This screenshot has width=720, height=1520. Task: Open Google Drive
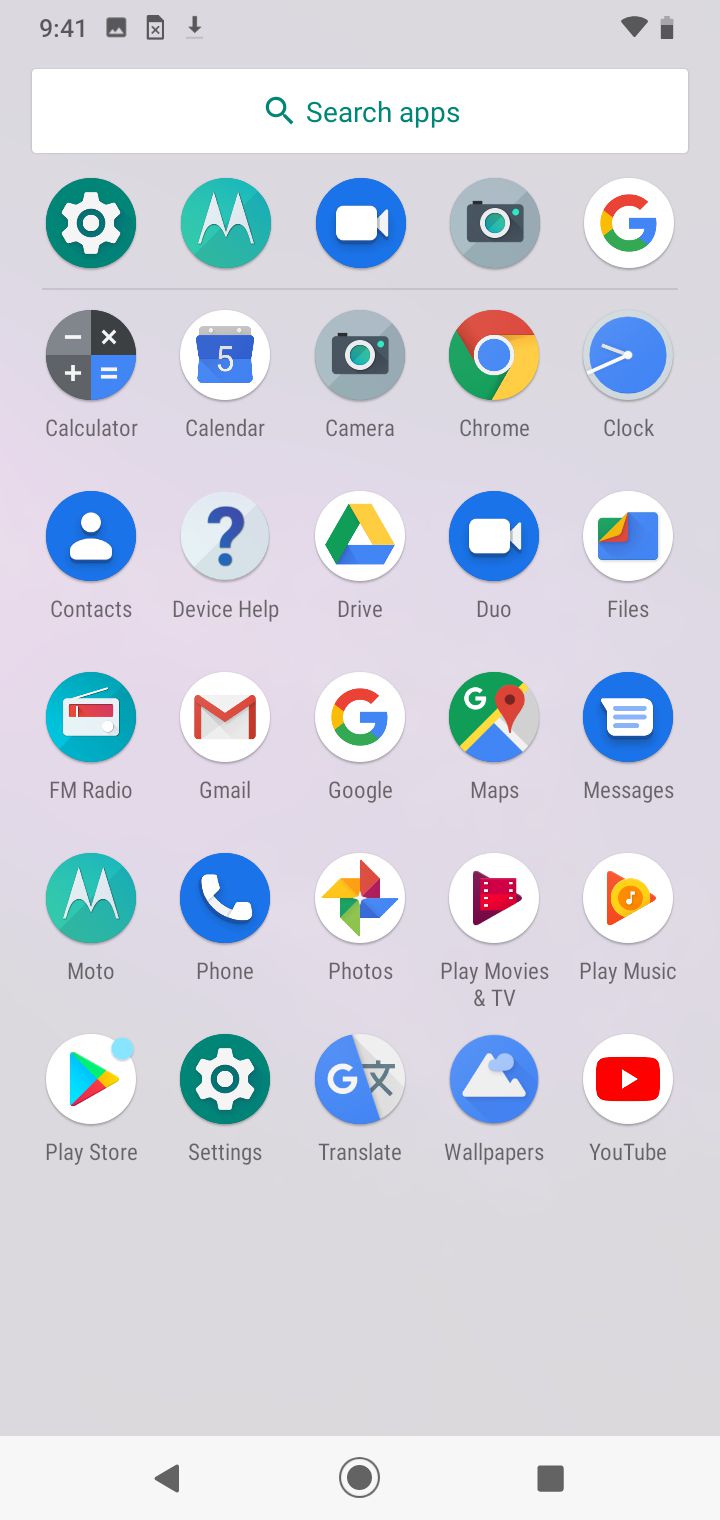pos(360,537)
